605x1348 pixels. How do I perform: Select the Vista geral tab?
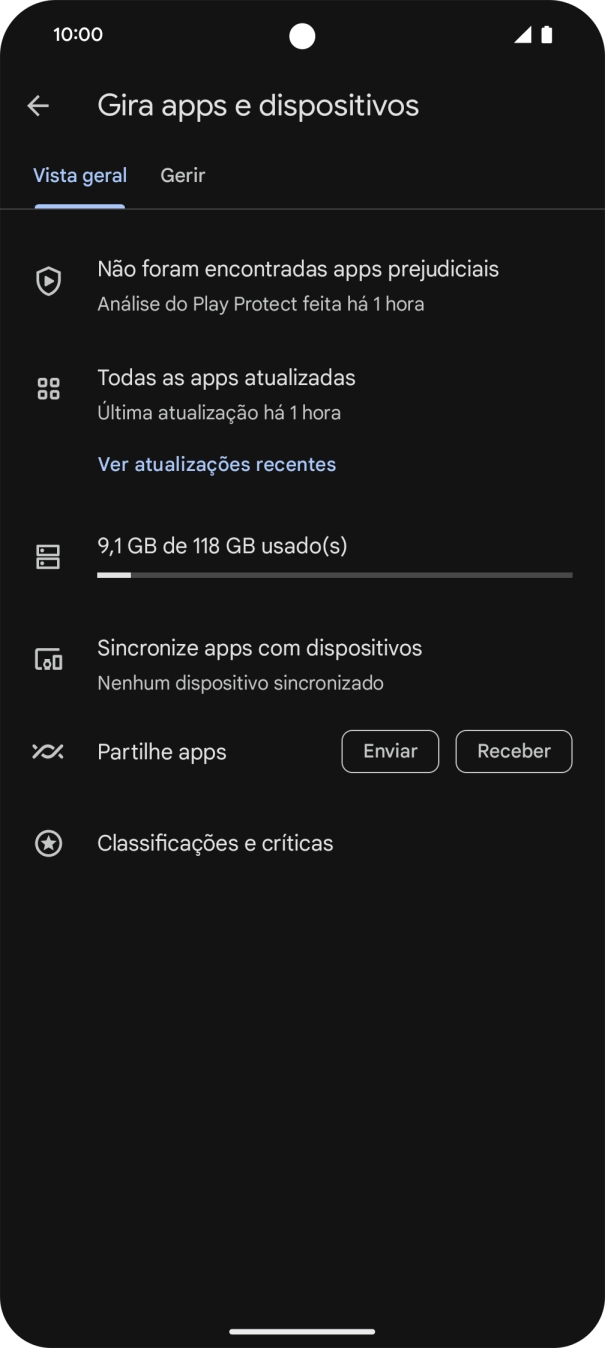[x=80, y=176]
